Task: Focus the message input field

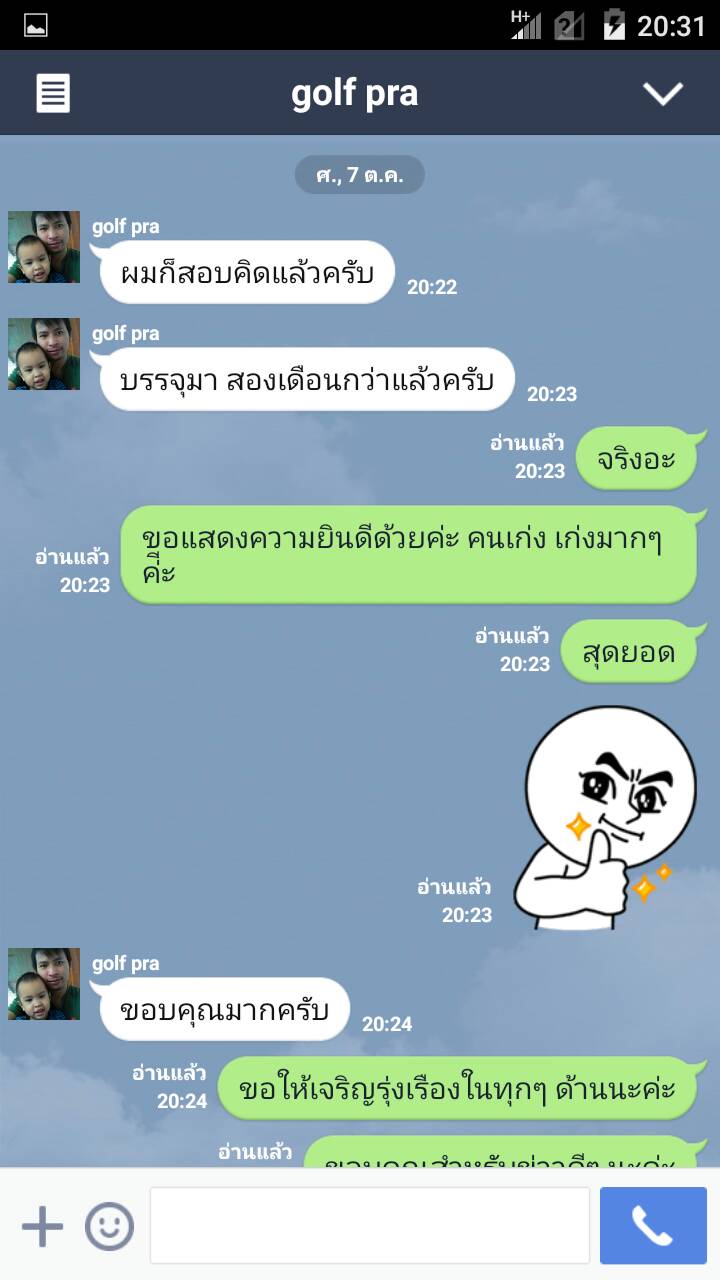Action: 370,1226
